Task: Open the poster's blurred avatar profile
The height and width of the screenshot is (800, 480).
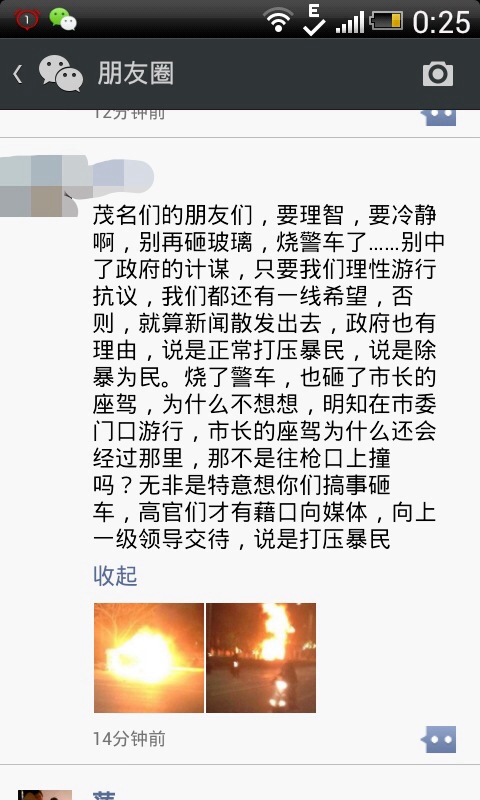Action: coord(39,186)
